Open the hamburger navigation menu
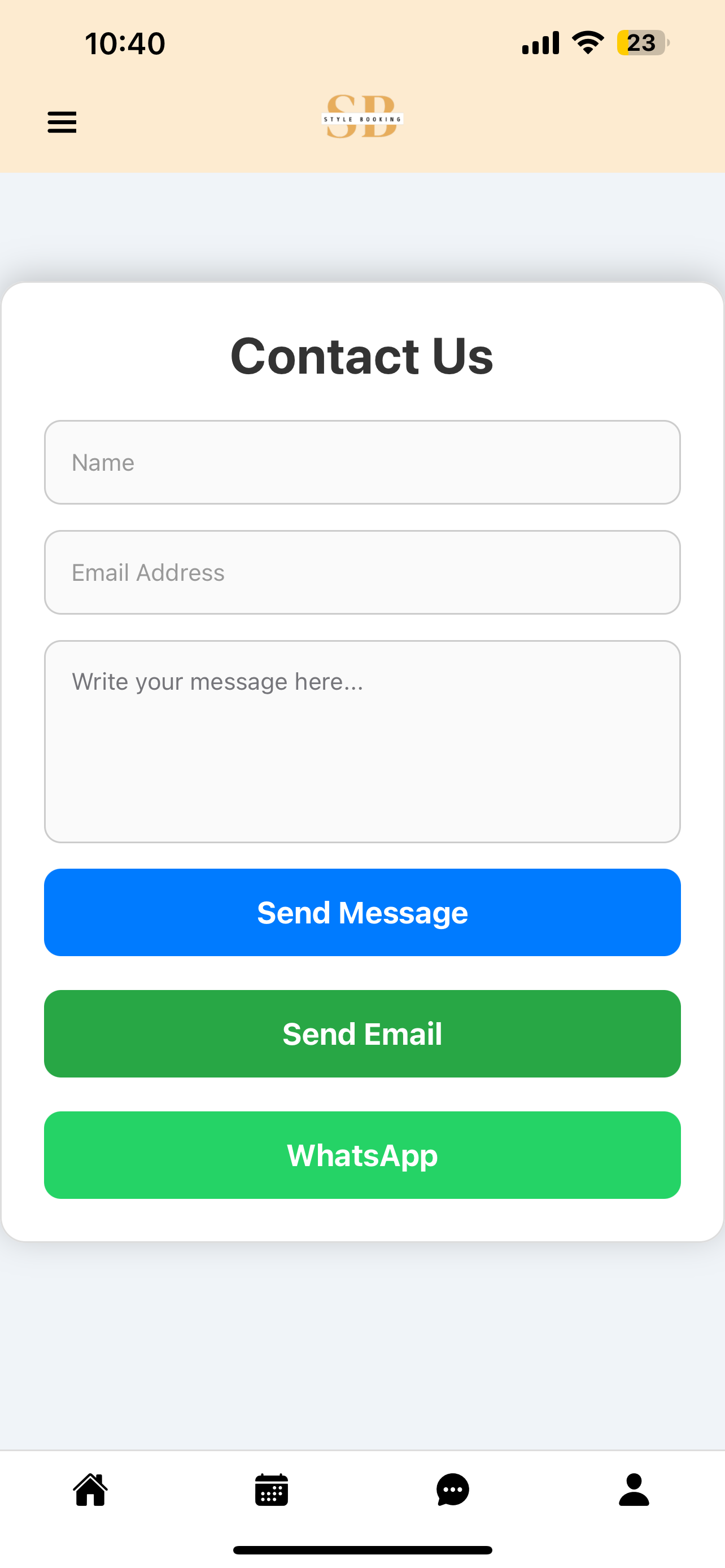Image resolution: width=725 pixels, height=1568 pixels. 62,122
